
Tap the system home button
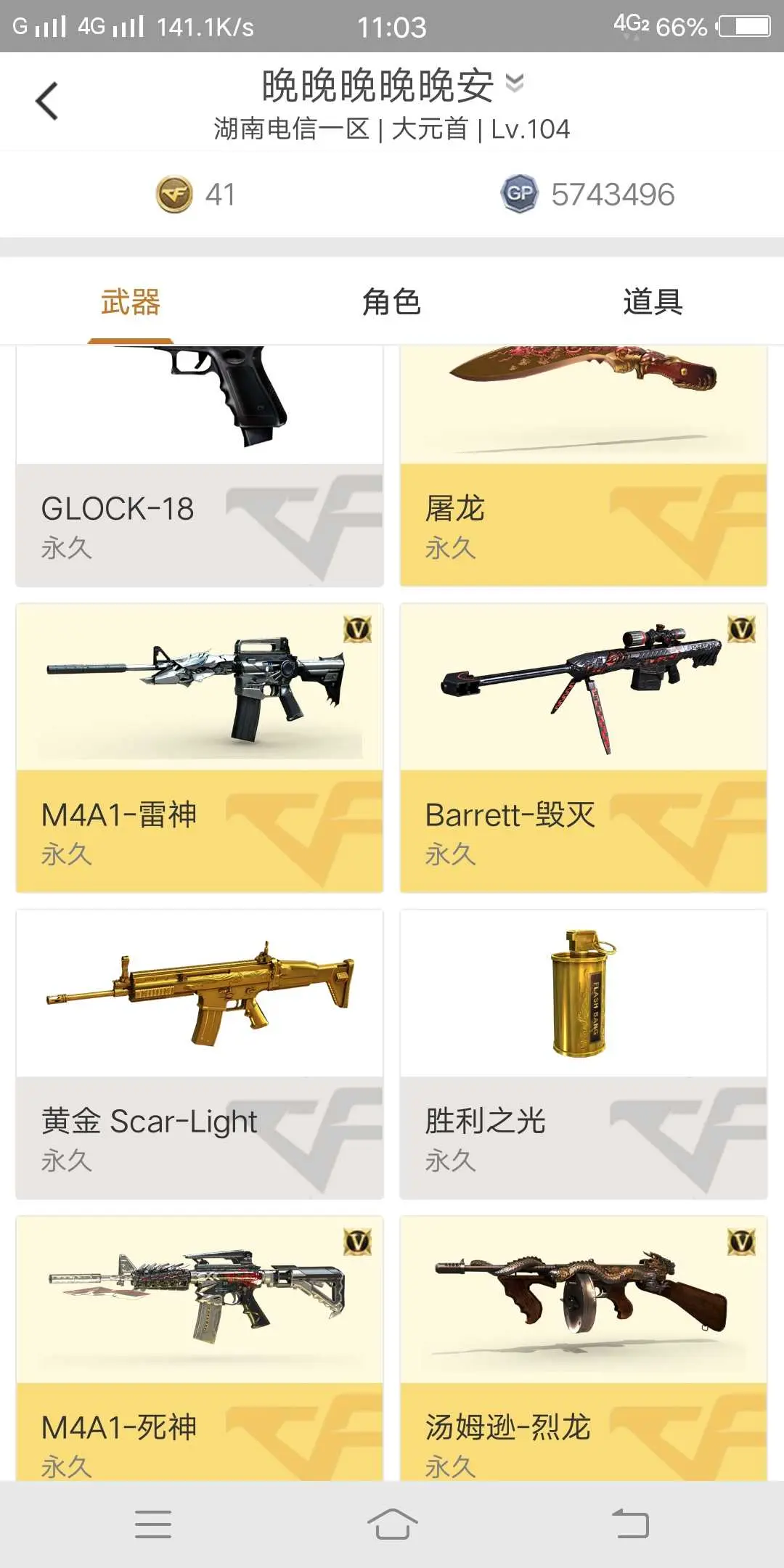[392, 1524]
